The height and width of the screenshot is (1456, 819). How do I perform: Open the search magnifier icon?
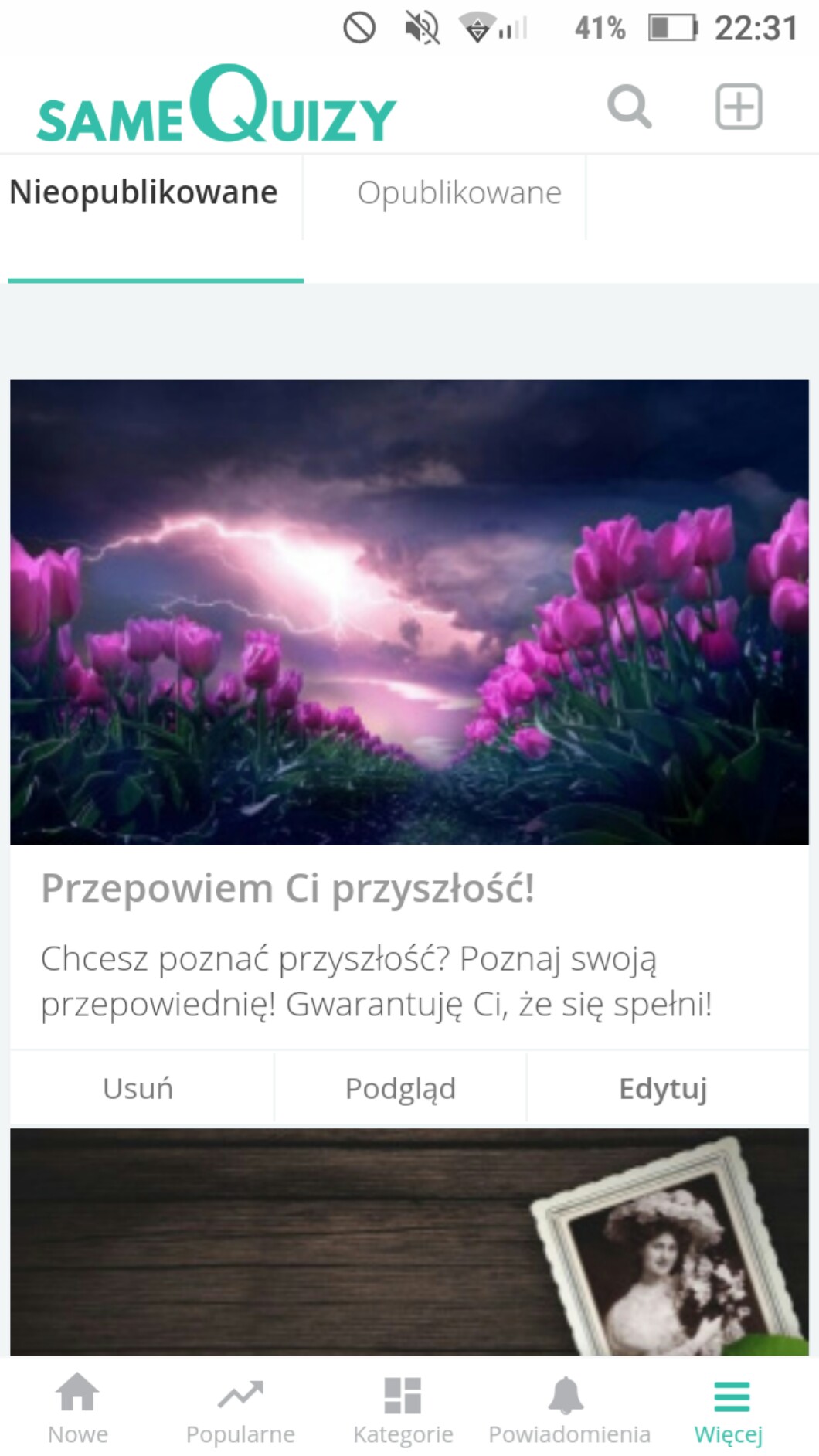click(629, 107)
